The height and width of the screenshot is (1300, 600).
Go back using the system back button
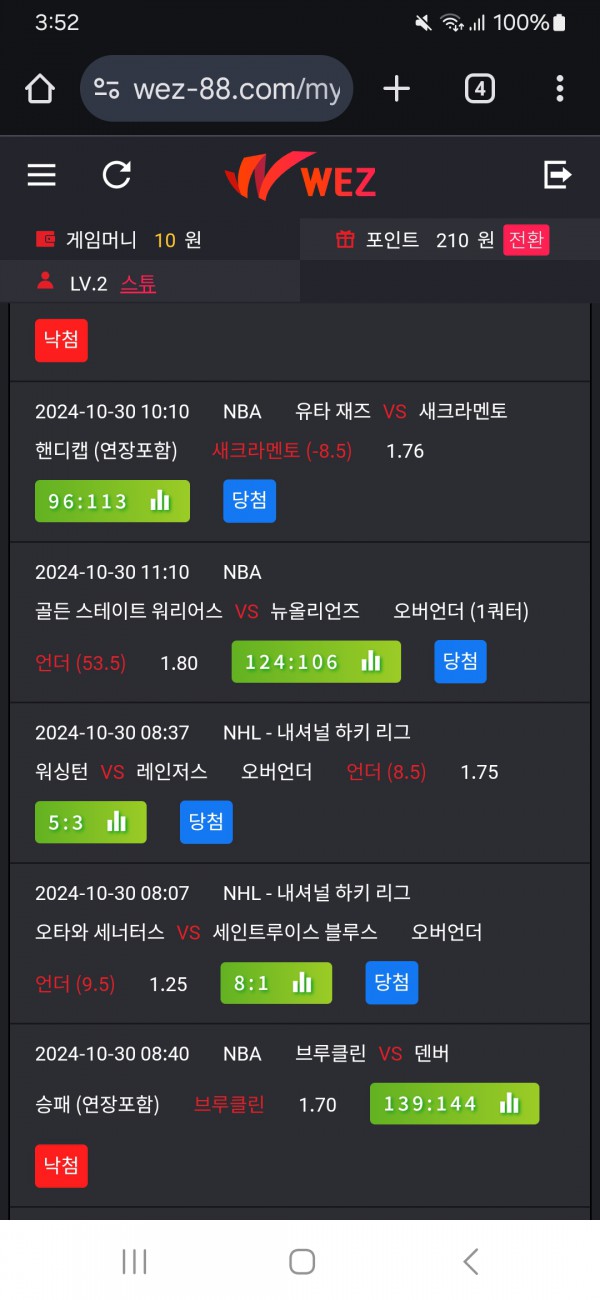[470, 1261]
